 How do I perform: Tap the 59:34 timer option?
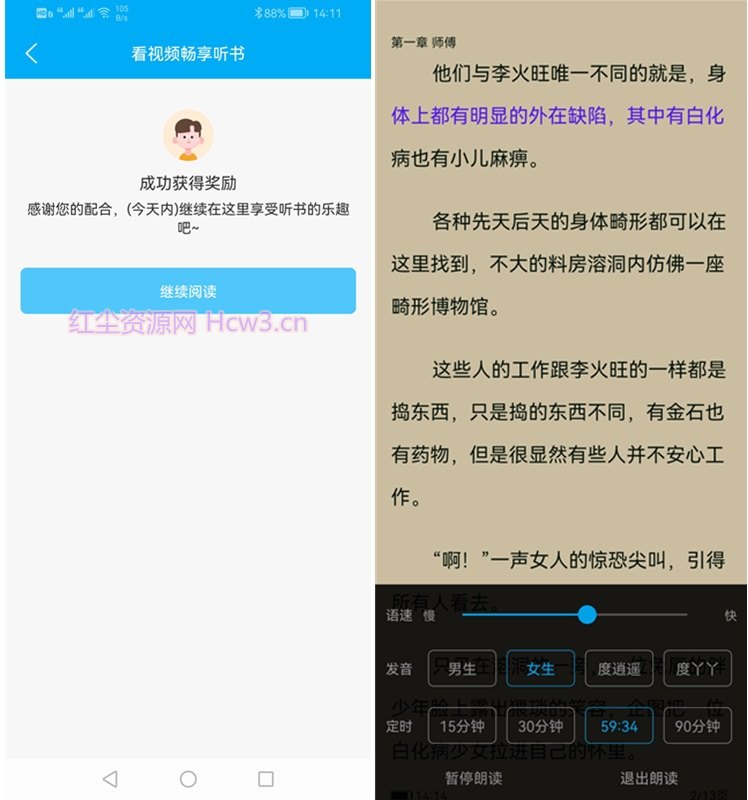click(x=619, y=726)
